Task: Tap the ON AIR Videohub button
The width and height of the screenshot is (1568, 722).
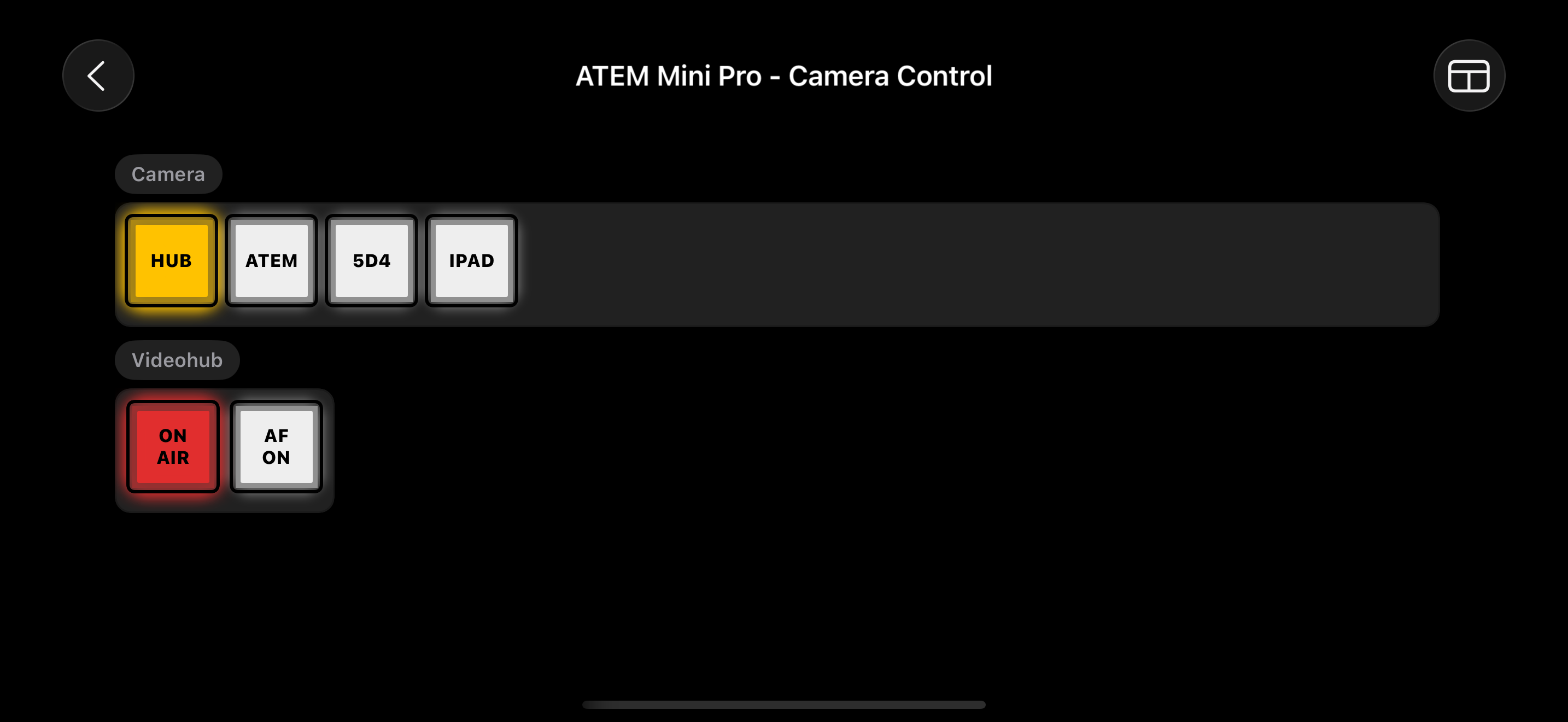Action: tap(173, 446)
